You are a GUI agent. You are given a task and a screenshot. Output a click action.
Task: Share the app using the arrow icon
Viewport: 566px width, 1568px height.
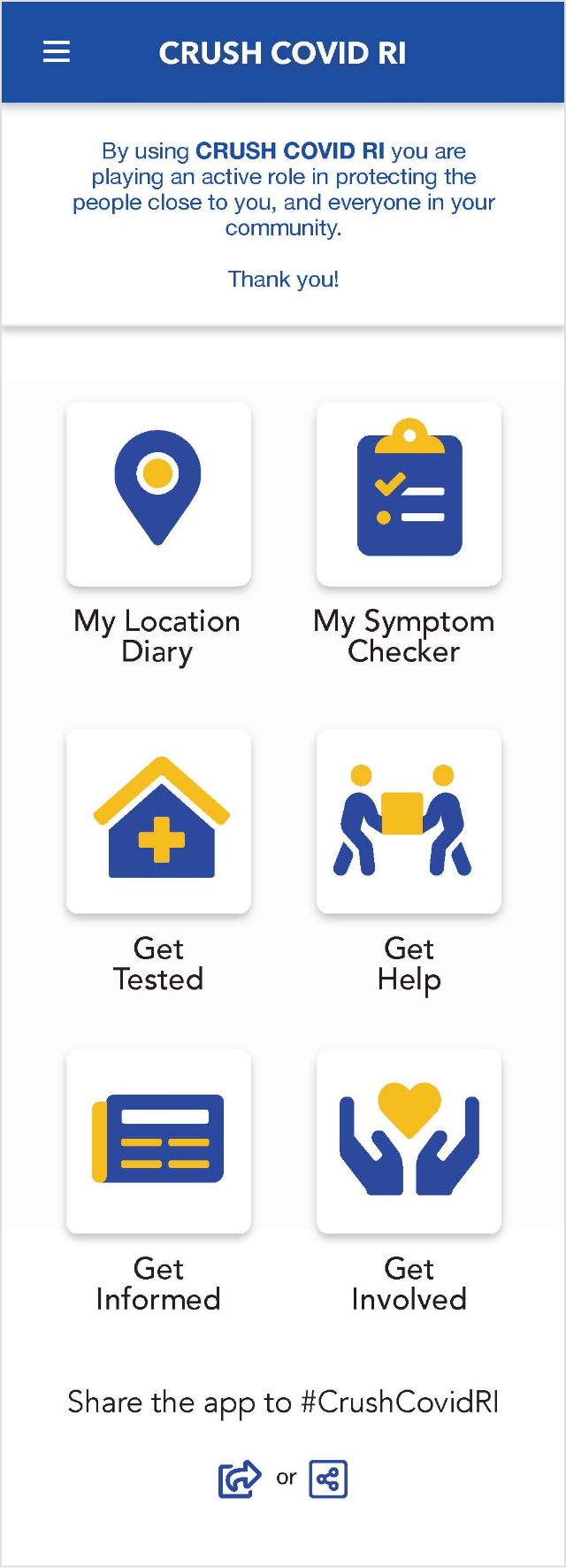pyautogui.click(x=240, y=1479)
